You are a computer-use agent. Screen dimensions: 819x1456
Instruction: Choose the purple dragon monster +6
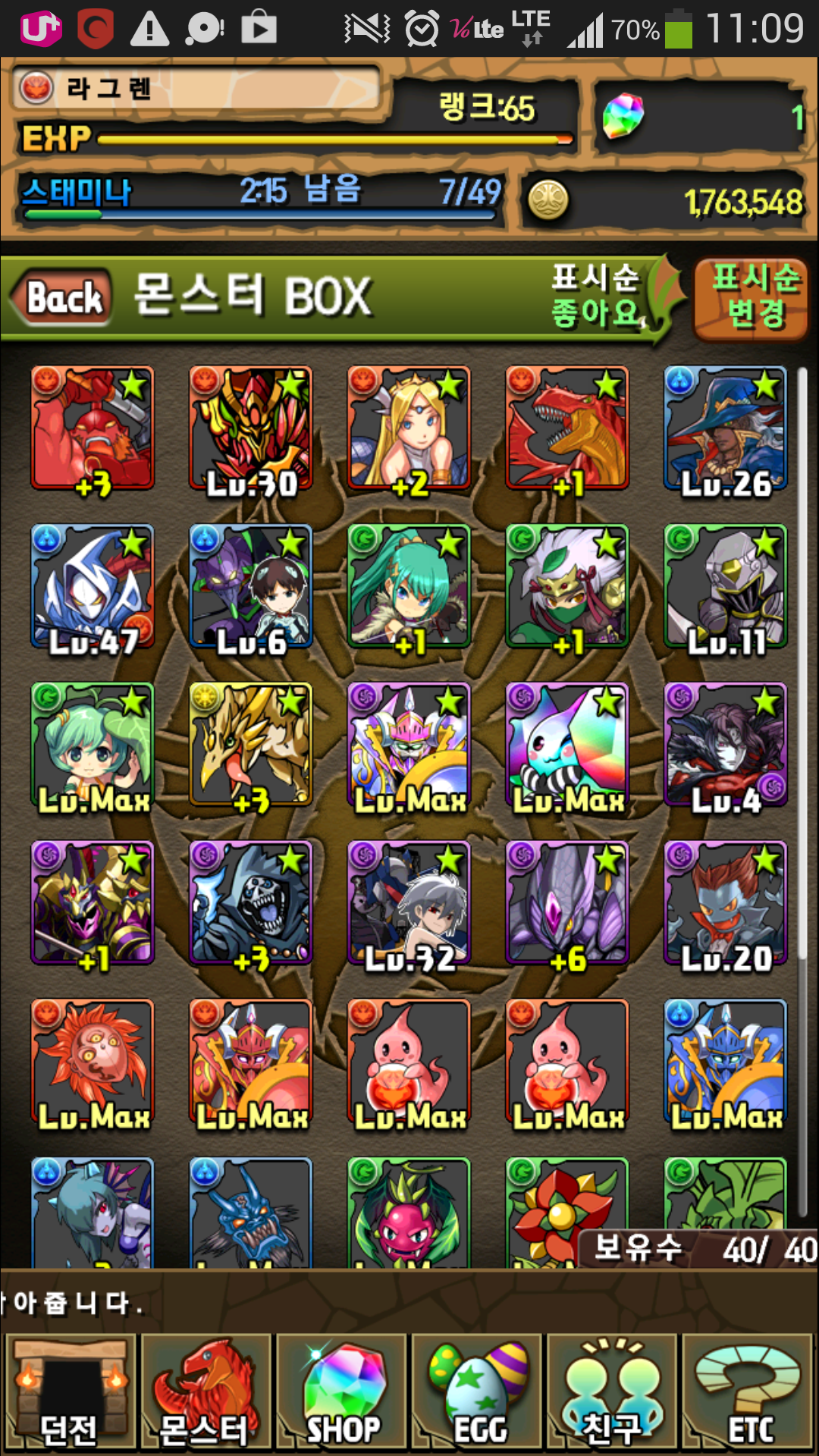pyautogui.click(x=567, y=903)
